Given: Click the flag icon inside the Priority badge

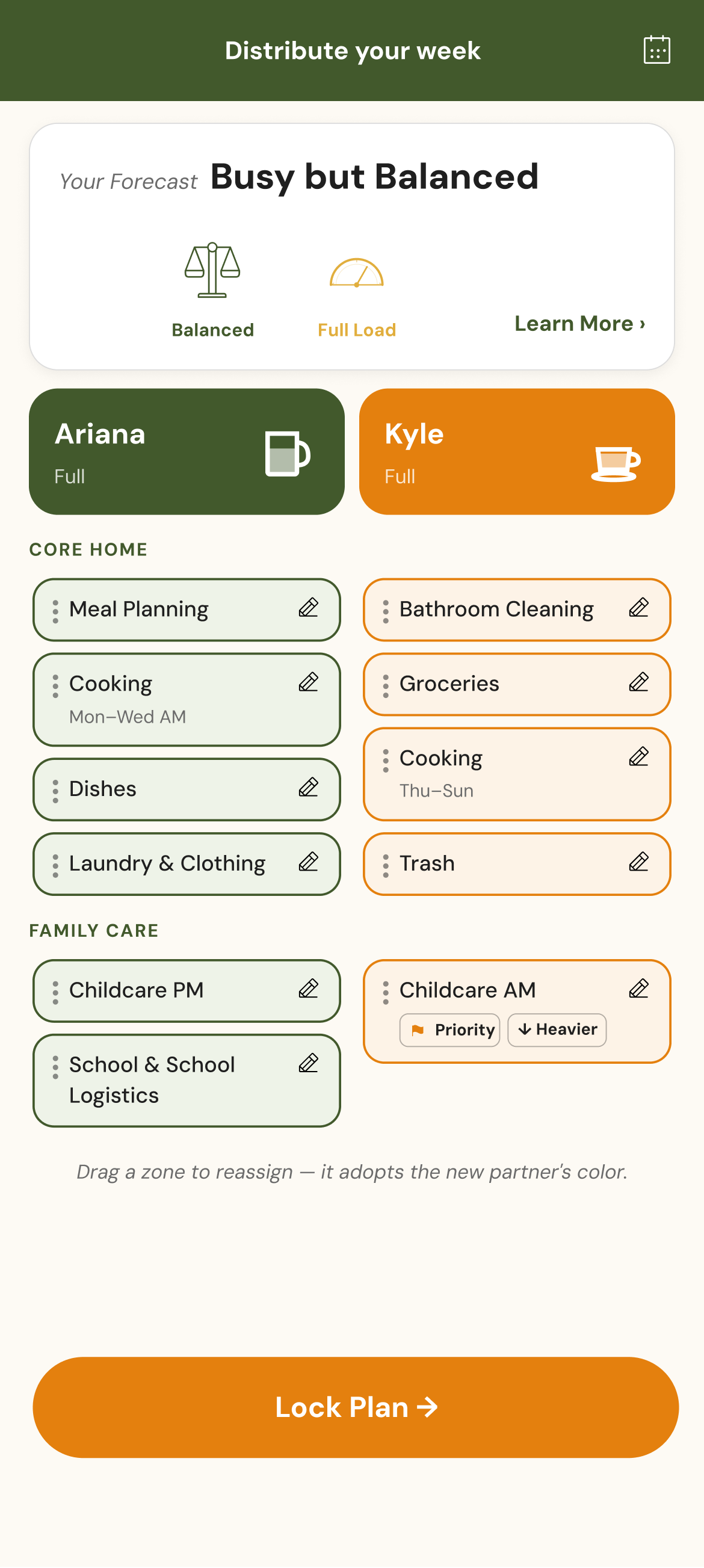Looking at the screenshot, I should coord(418,1029).
